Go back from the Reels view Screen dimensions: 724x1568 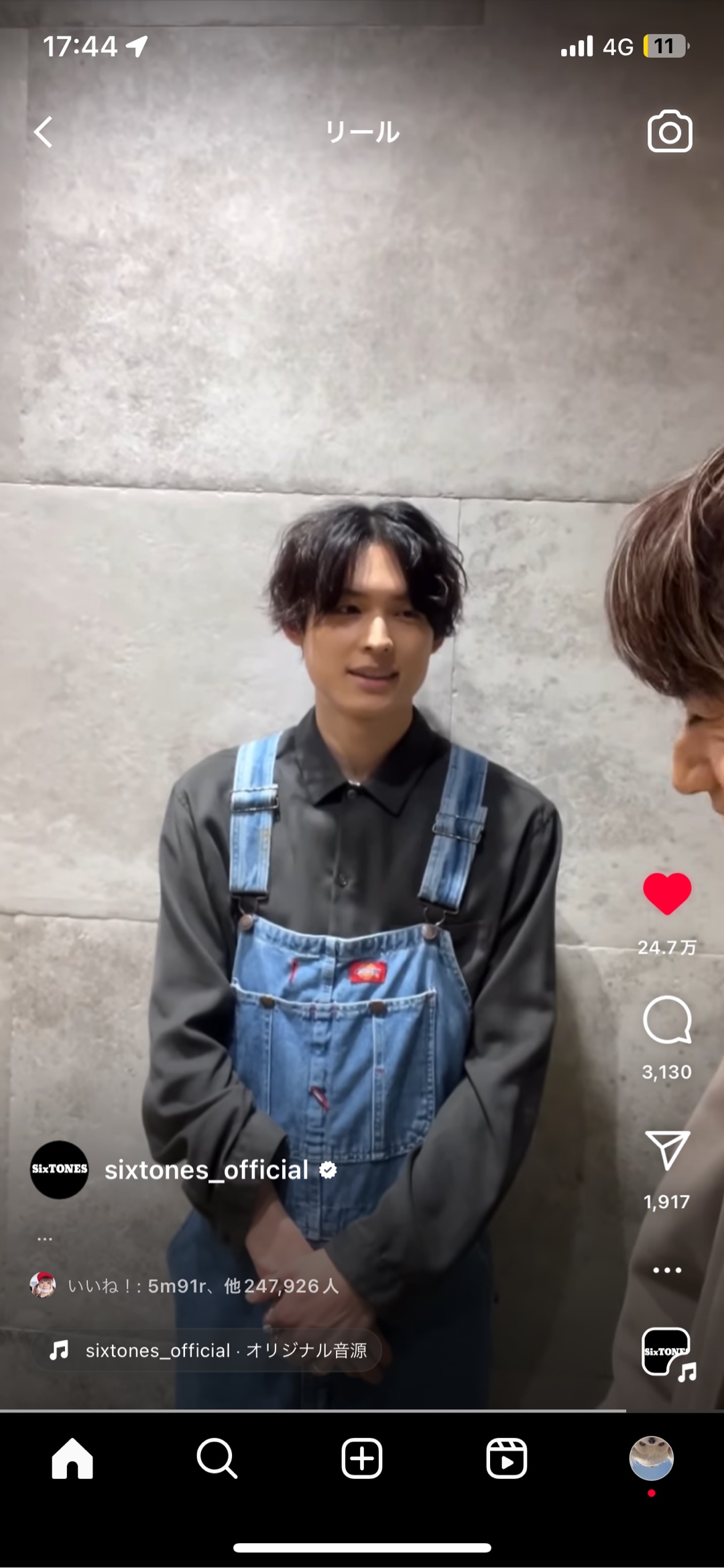pos(44,131)
